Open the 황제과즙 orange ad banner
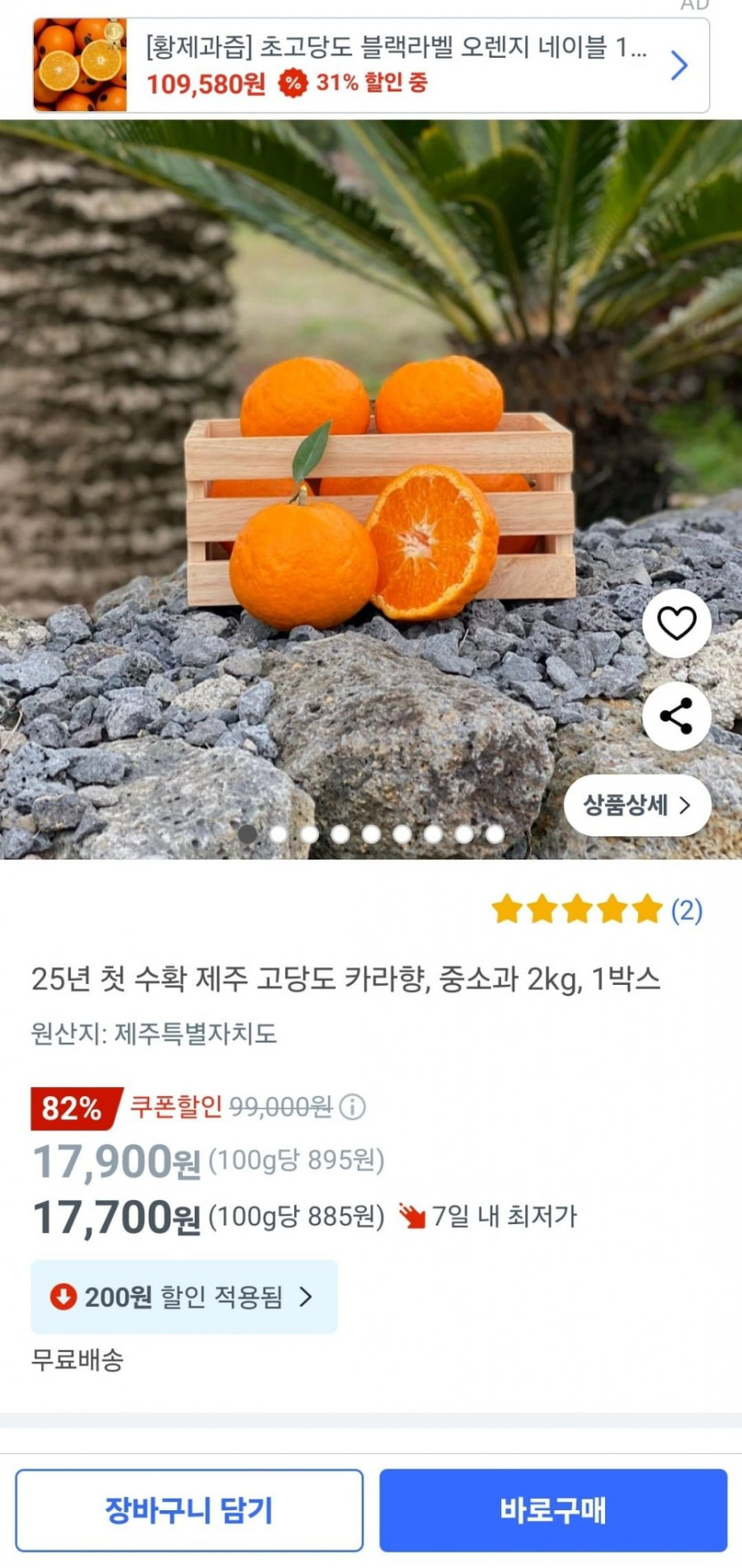742x1568 pixels. [371, 65]
